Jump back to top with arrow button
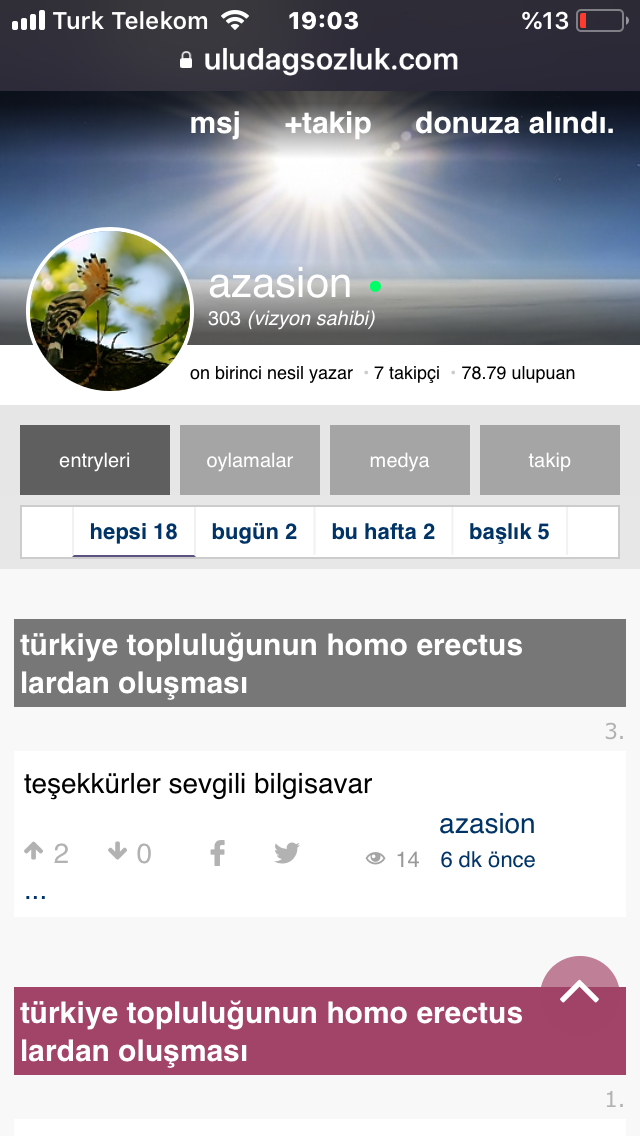The width and height of the screenshot is (640, 1136). click(x=580, y=995)
